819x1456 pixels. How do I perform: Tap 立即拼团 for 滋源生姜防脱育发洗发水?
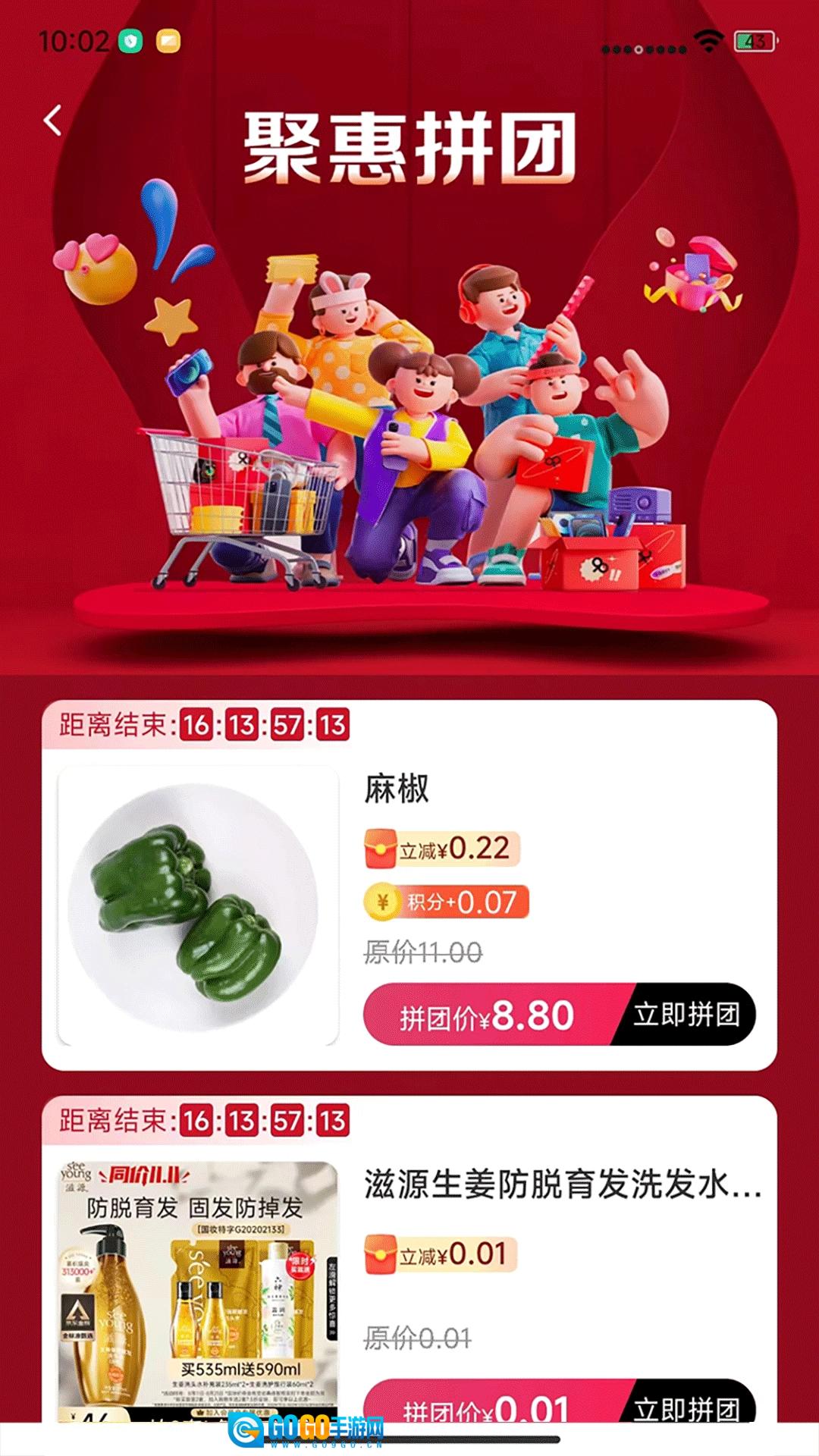pyautogui.click(x=686, y=1407)
